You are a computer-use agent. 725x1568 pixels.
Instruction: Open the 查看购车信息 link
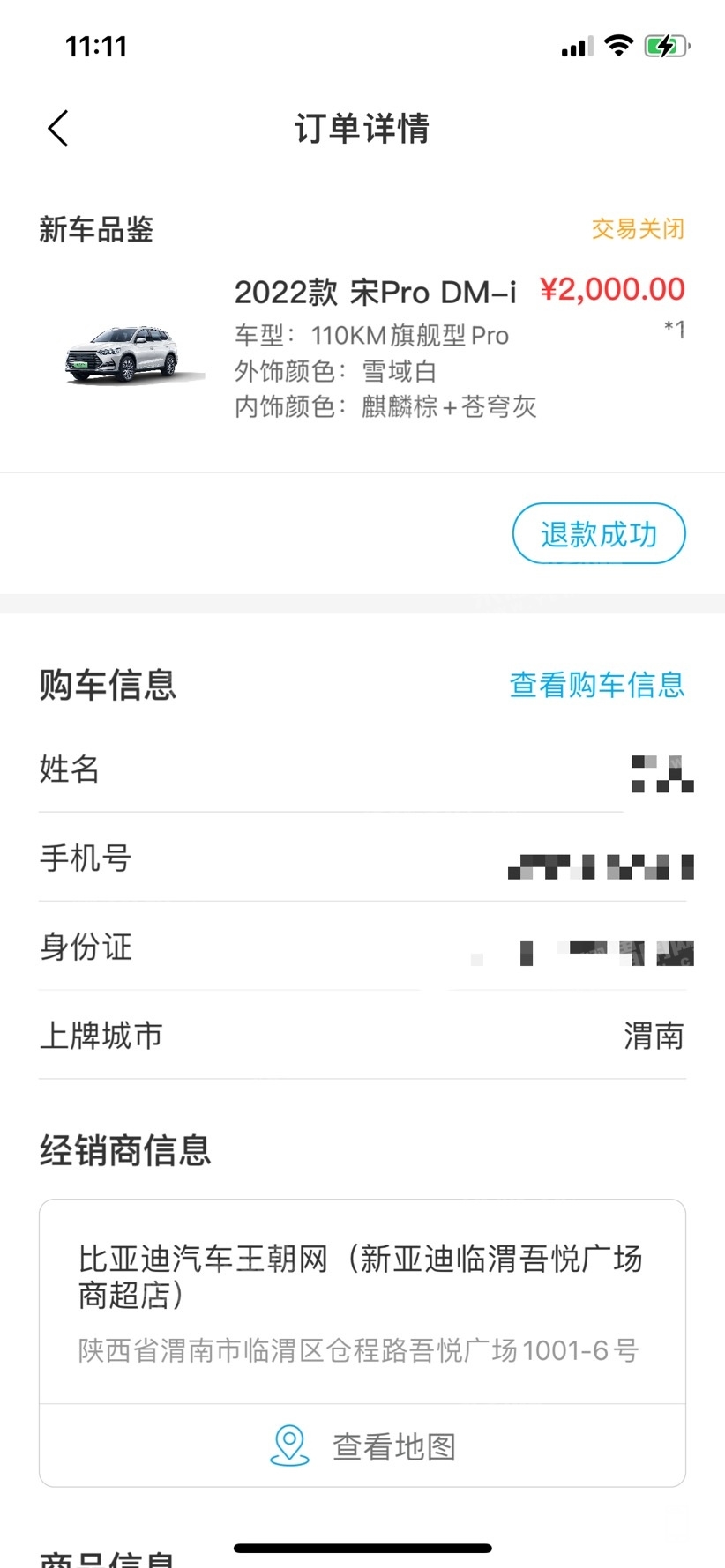tap(597, 685)
